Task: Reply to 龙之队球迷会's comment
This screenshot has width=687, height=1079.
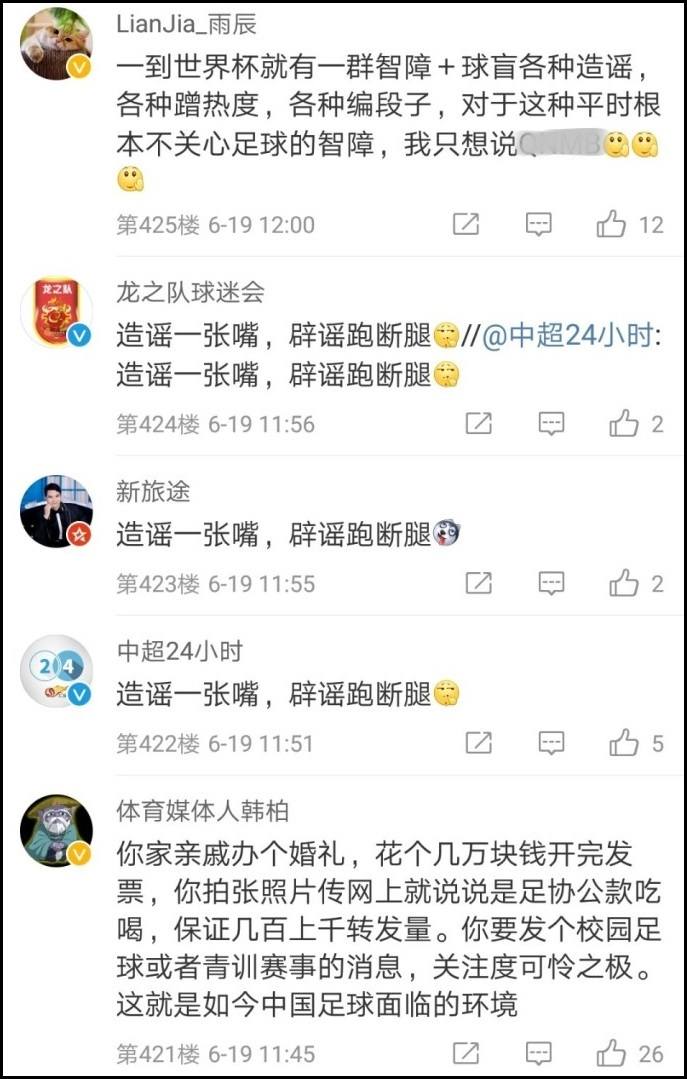Action: pos(551,424)
